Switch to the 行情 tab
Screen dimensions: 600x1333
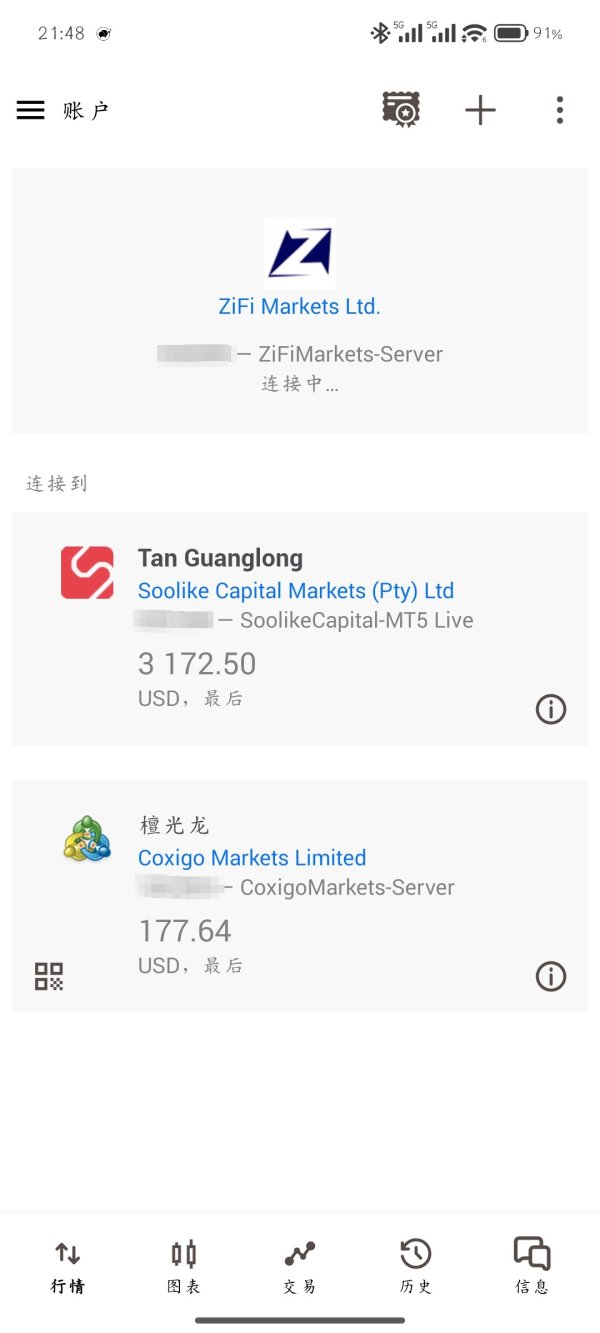[x=68, y=1267]
